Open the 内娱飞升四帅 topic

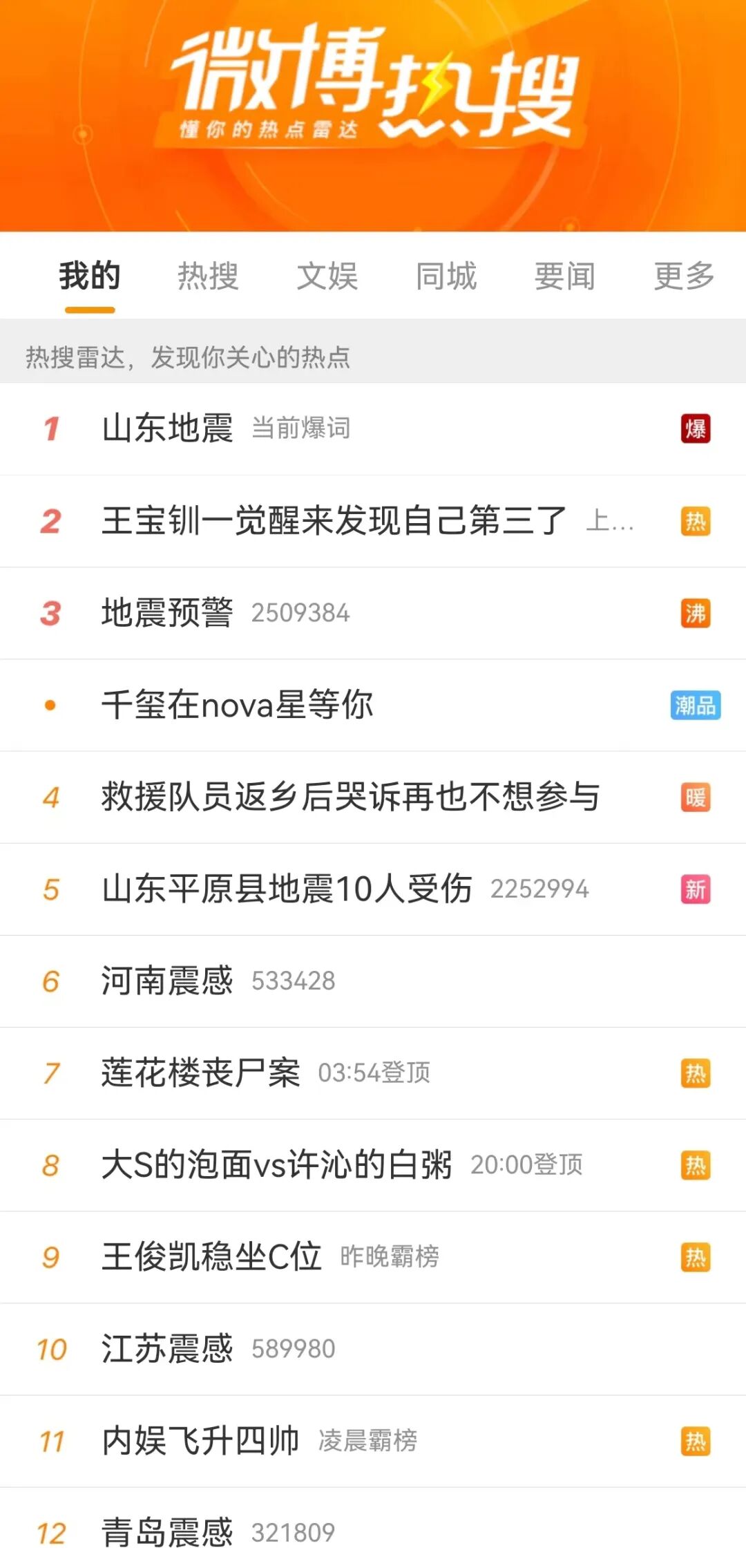373,1441
